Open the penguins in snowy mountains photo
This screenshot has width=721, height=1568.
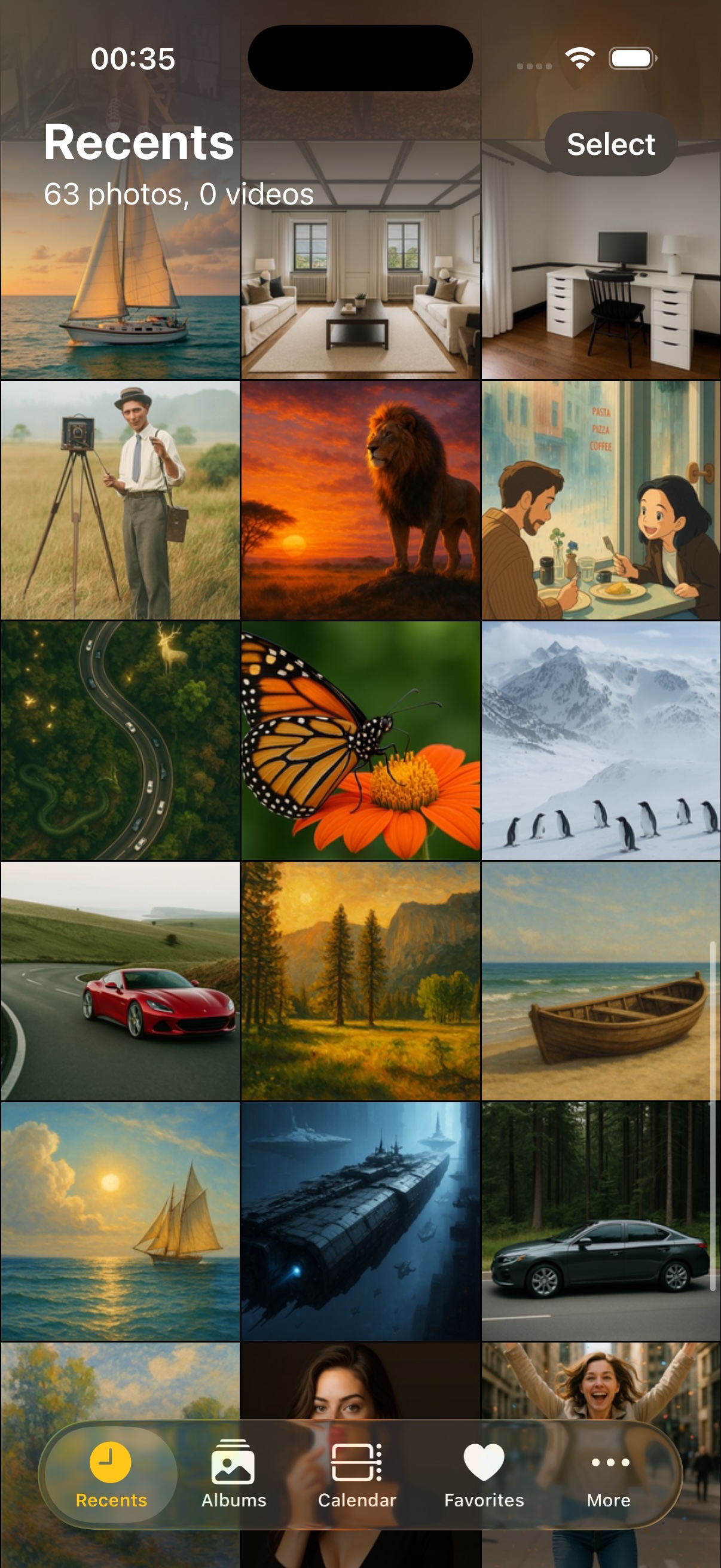[600, 740]
